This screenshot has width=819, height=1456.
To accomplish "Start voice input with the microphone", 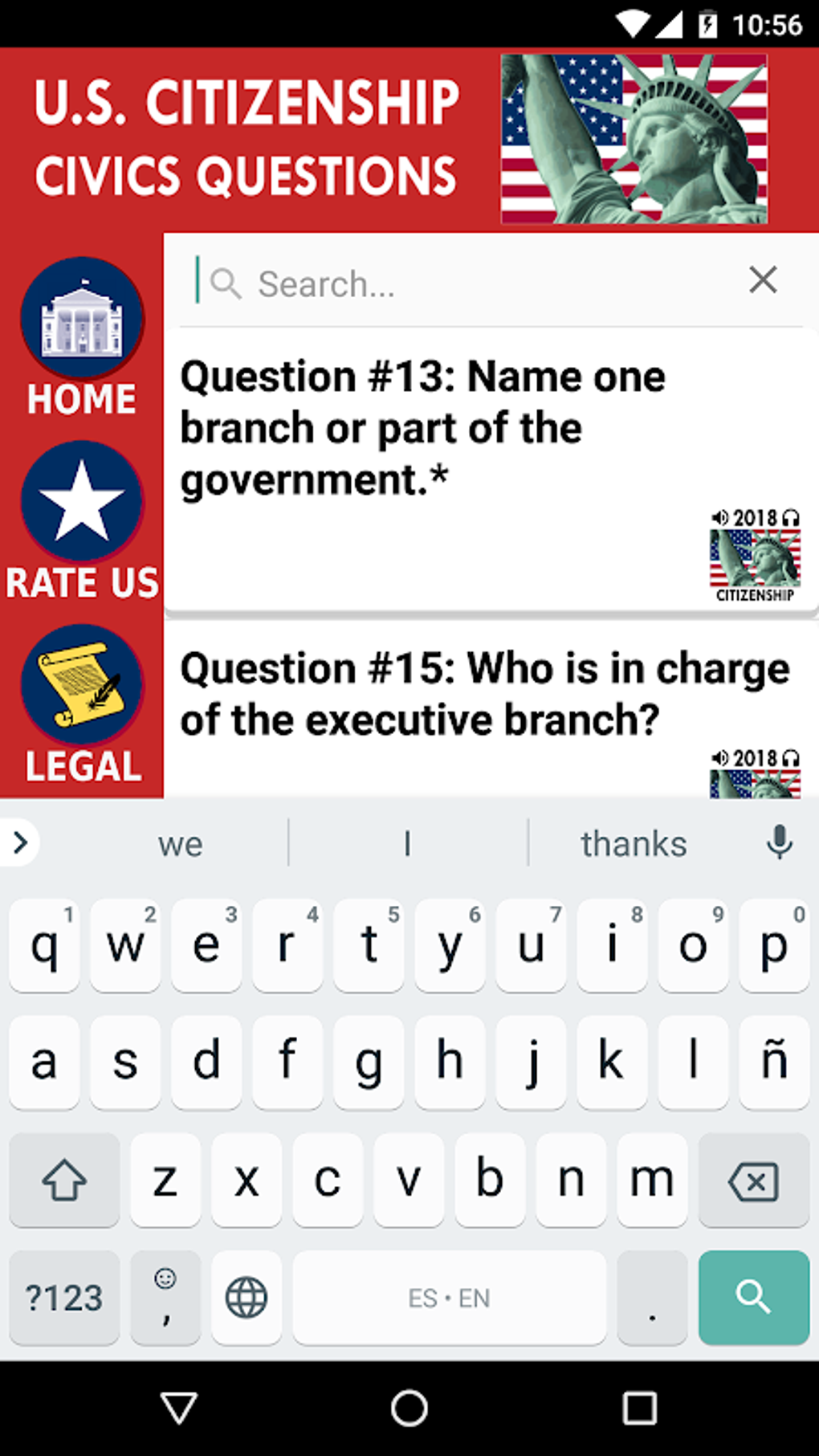I will click(779, 842).
